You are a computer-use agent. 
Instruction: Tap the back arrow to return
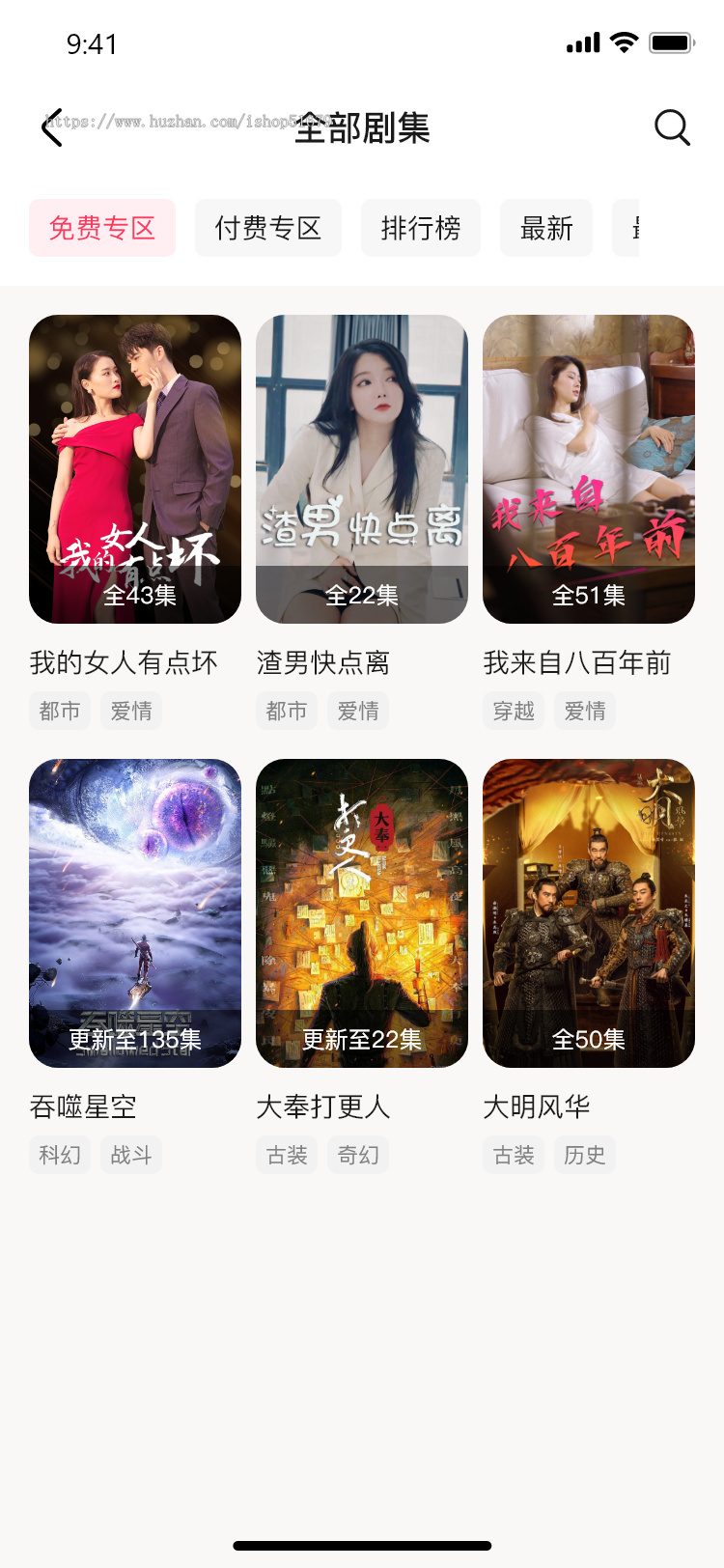click(52, 127)
